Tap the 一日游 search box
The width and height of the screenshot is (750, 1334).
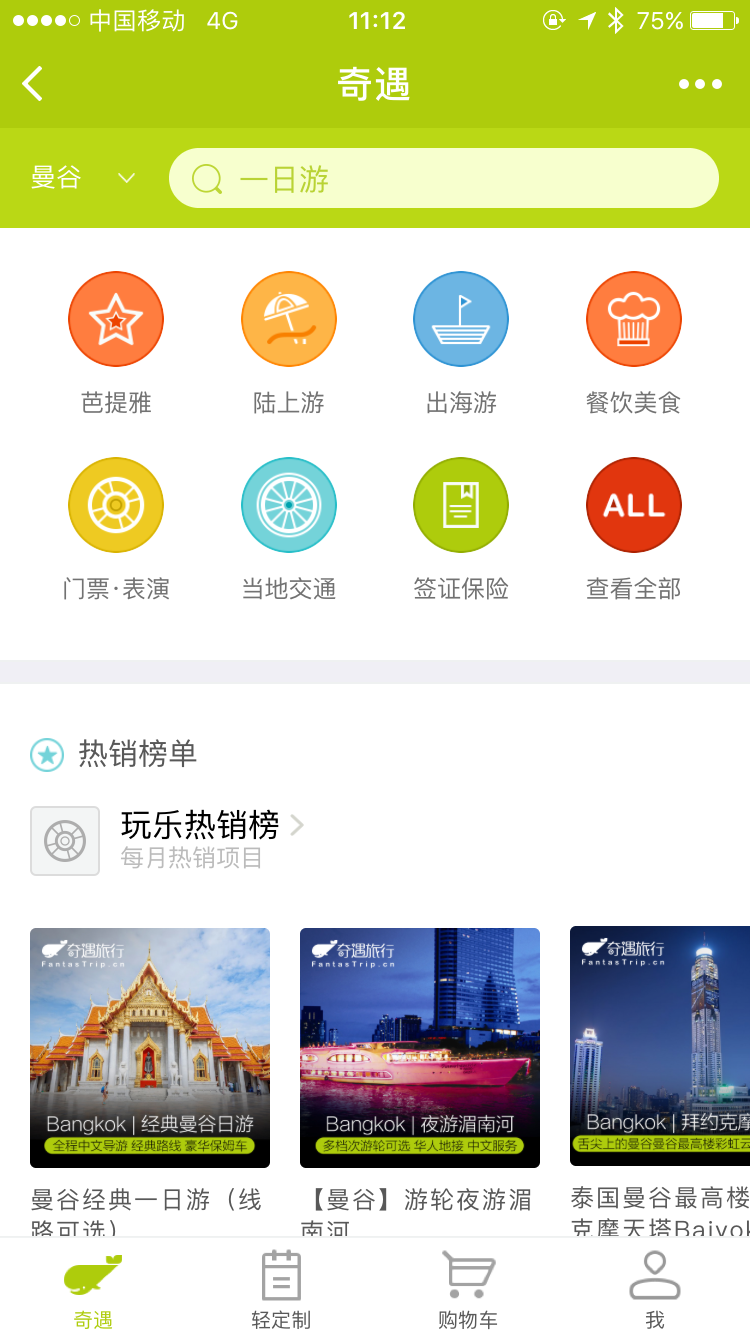[444, 178]
